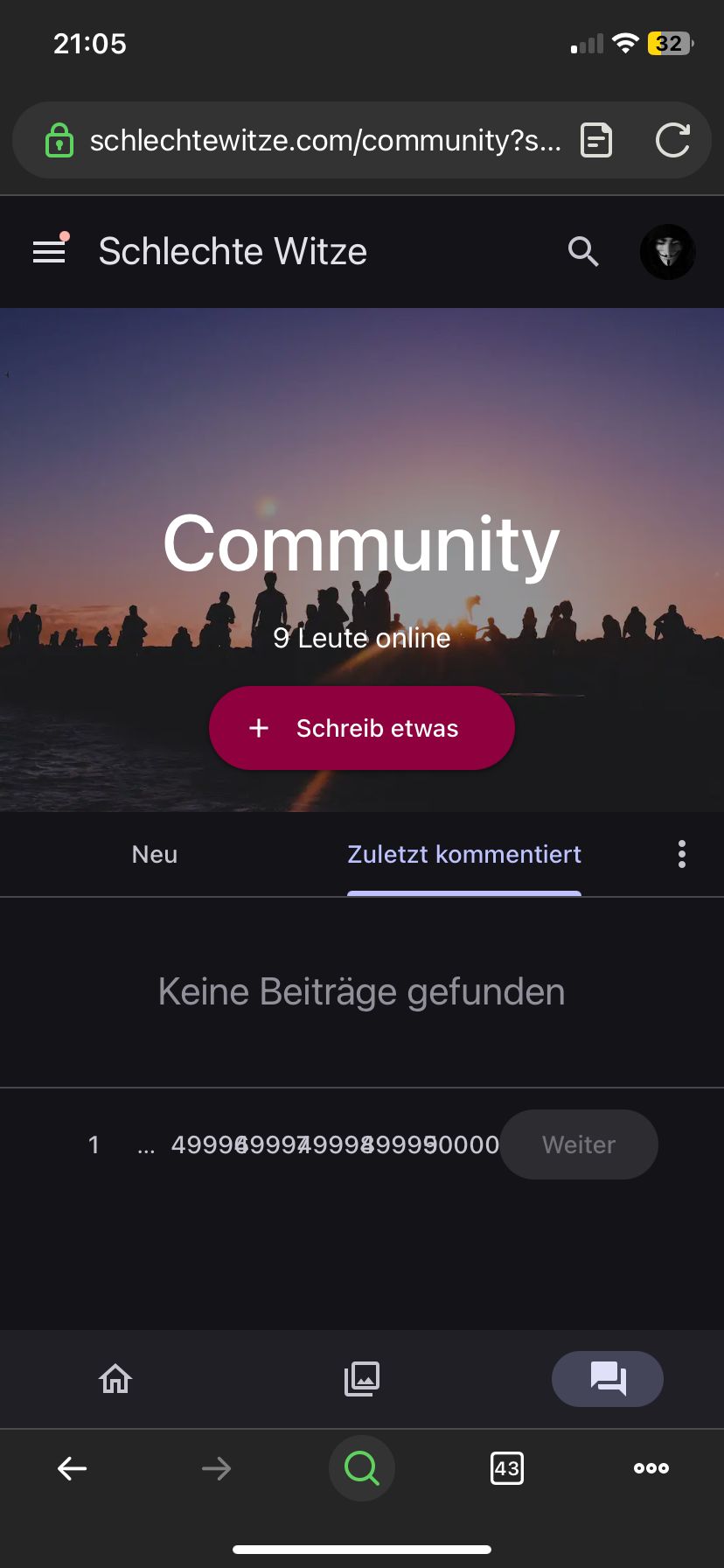Tap the green browser search button
Image resolution: width=724 pixels, height=1568 pixels.
coord(362,1468)
